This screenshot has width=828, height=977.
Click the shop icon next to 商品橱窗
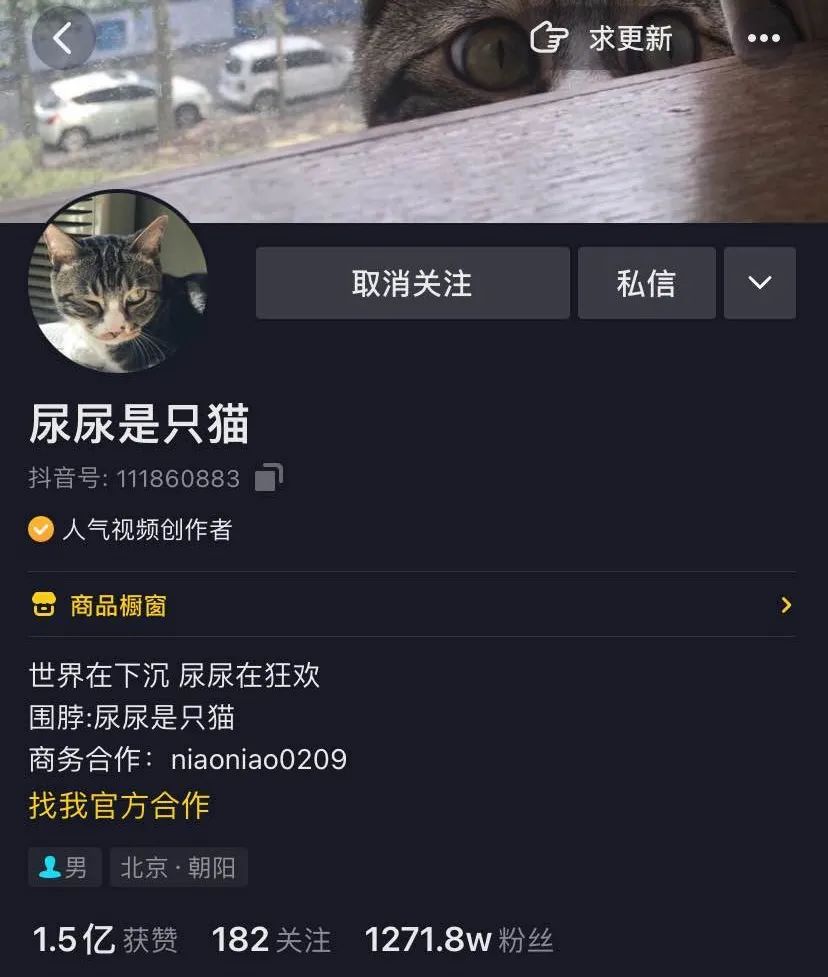pos(43,604)
